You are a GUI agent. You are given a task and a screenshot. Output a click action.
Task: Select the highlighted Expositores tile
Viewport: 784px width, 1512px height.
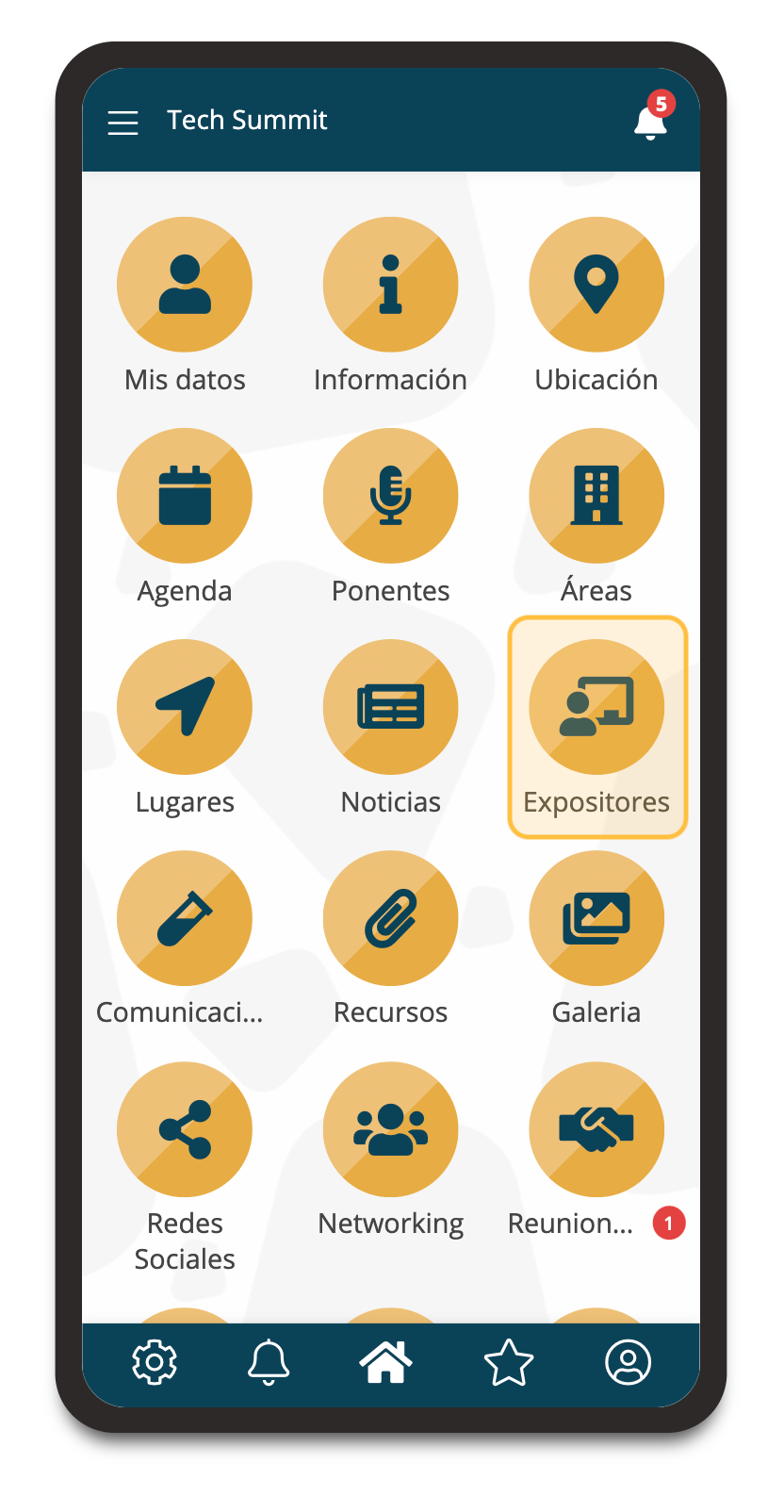pyautogui.click(x=597, y=727)
